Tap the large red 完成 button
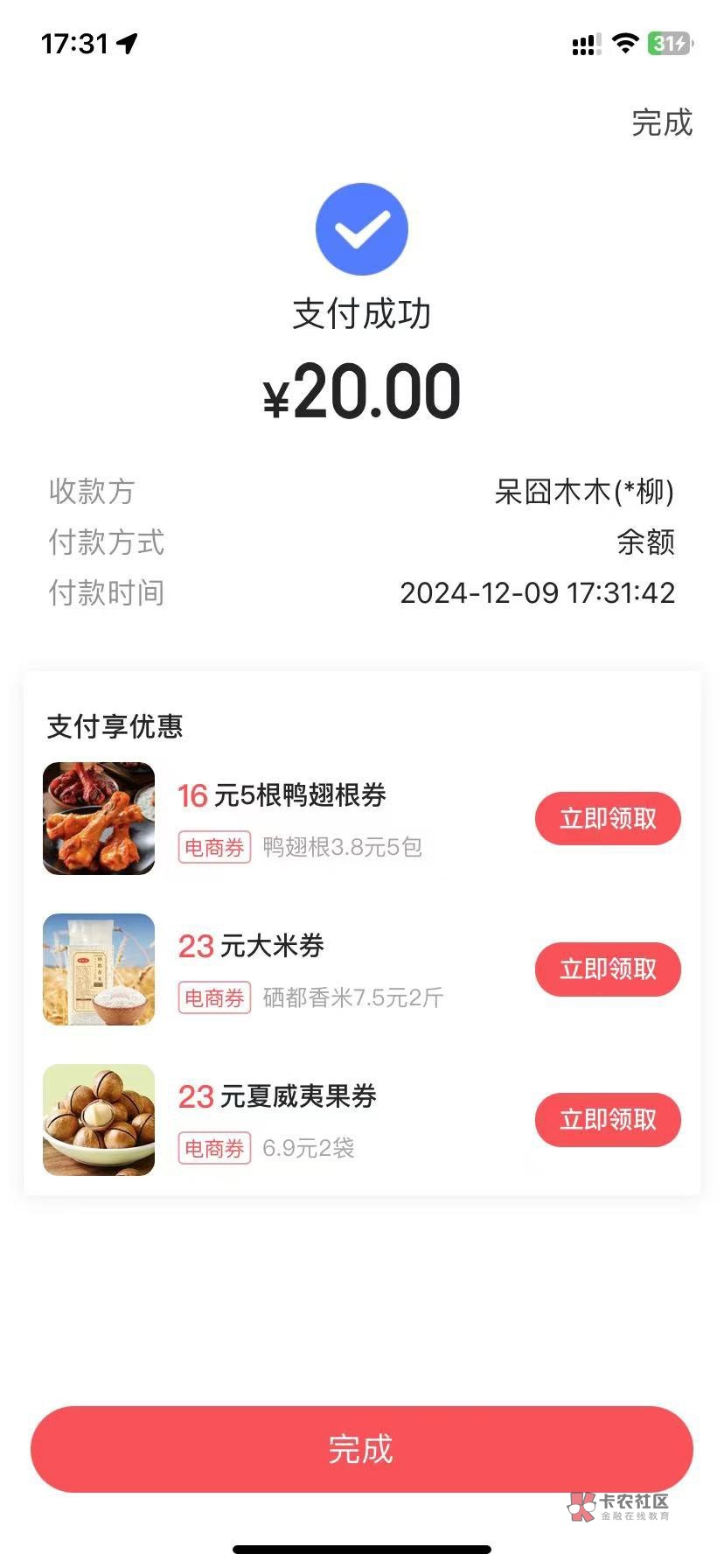The height and width of the screenshot is (1568, 724). pos(361,1450)
